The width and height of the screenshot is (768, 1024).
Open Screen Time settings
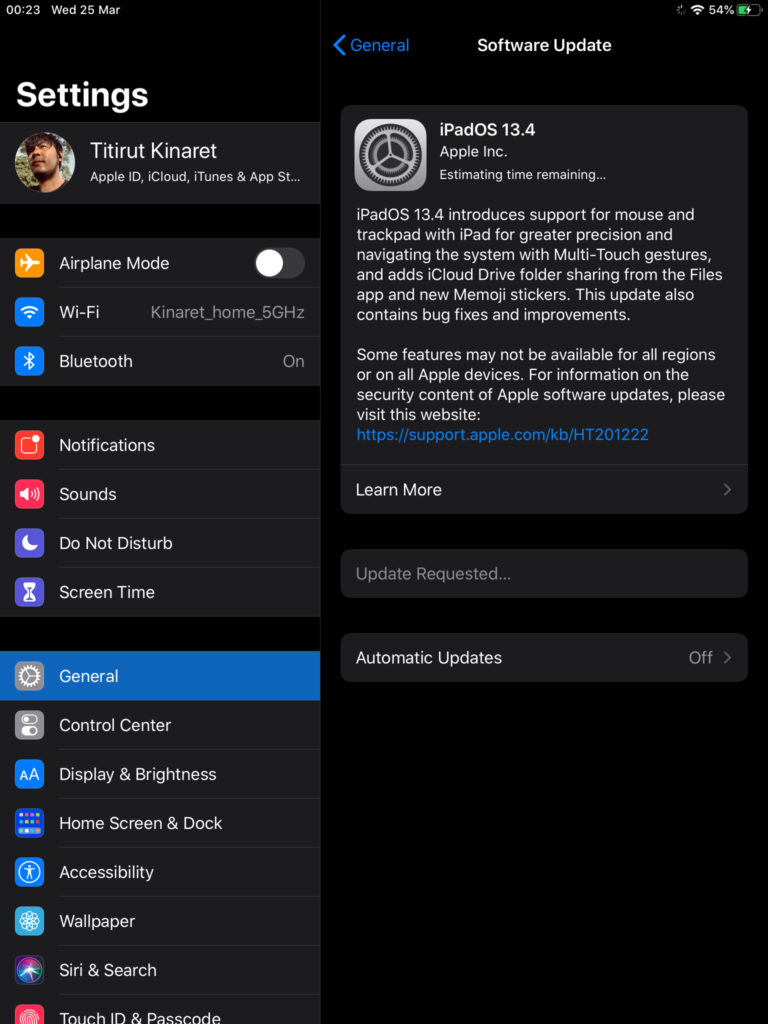[x=160, y=592]
